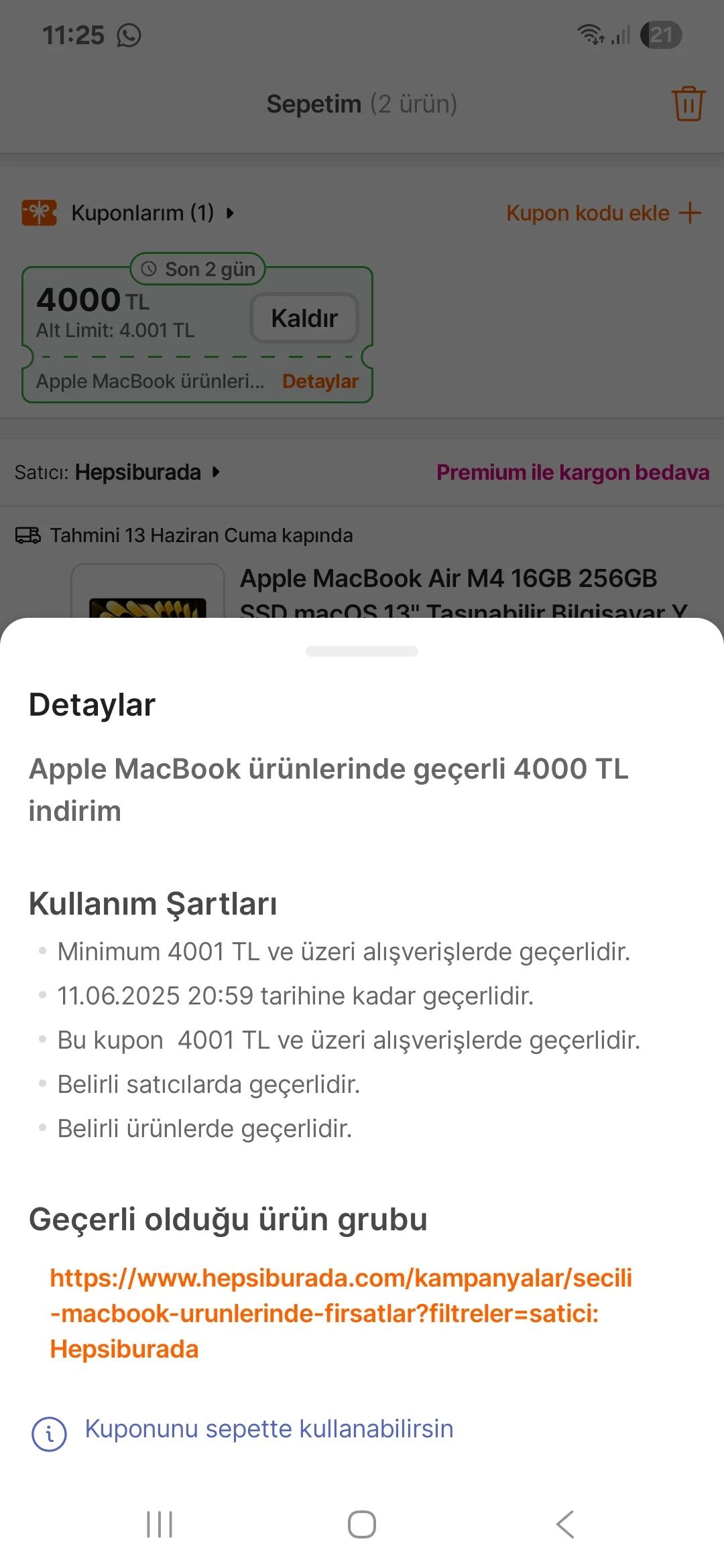Go back with the system back button

point(565,1524)
